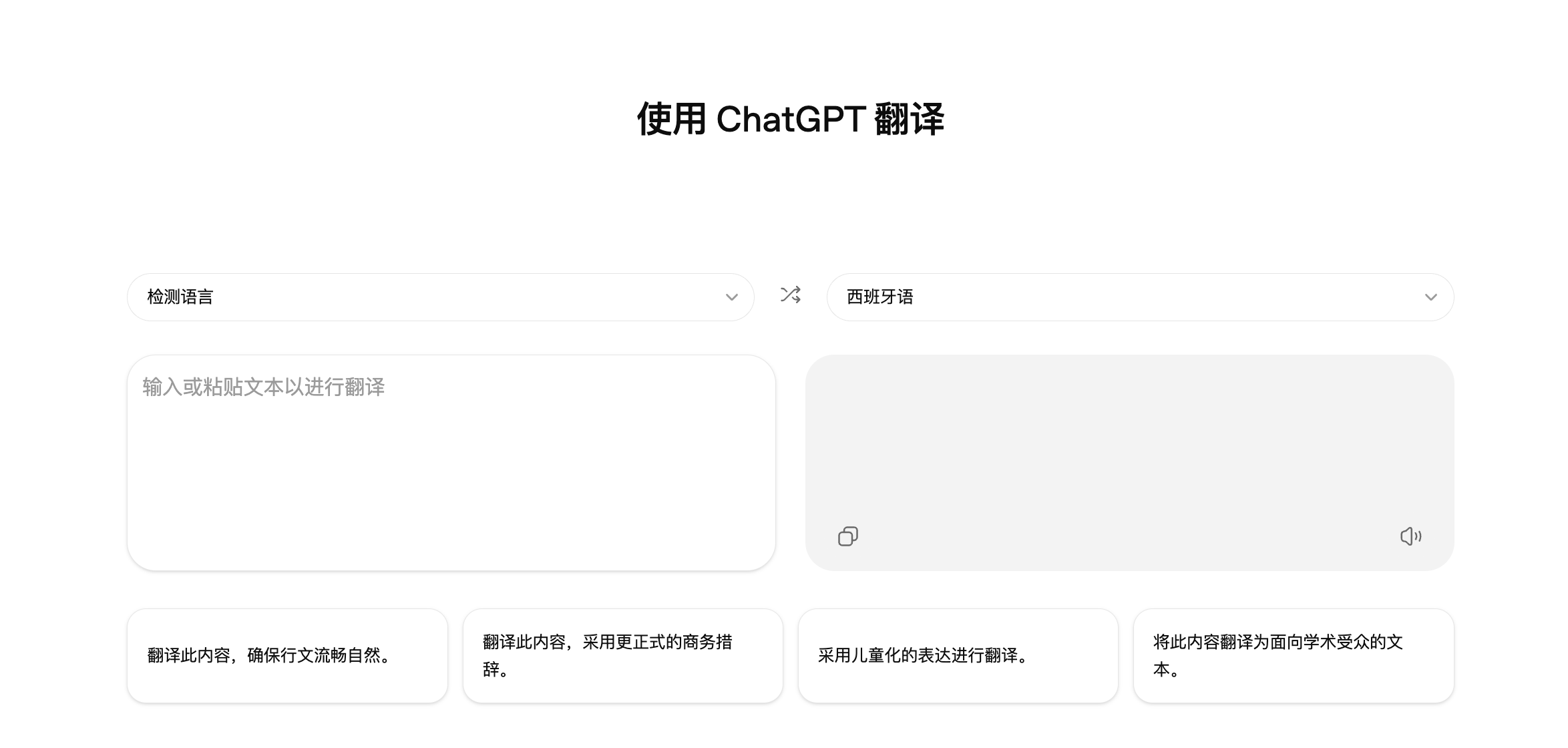Open the 西班牙语 target language dropdown
This screenshot has height=748, width=1568.
coord(1140,297)
